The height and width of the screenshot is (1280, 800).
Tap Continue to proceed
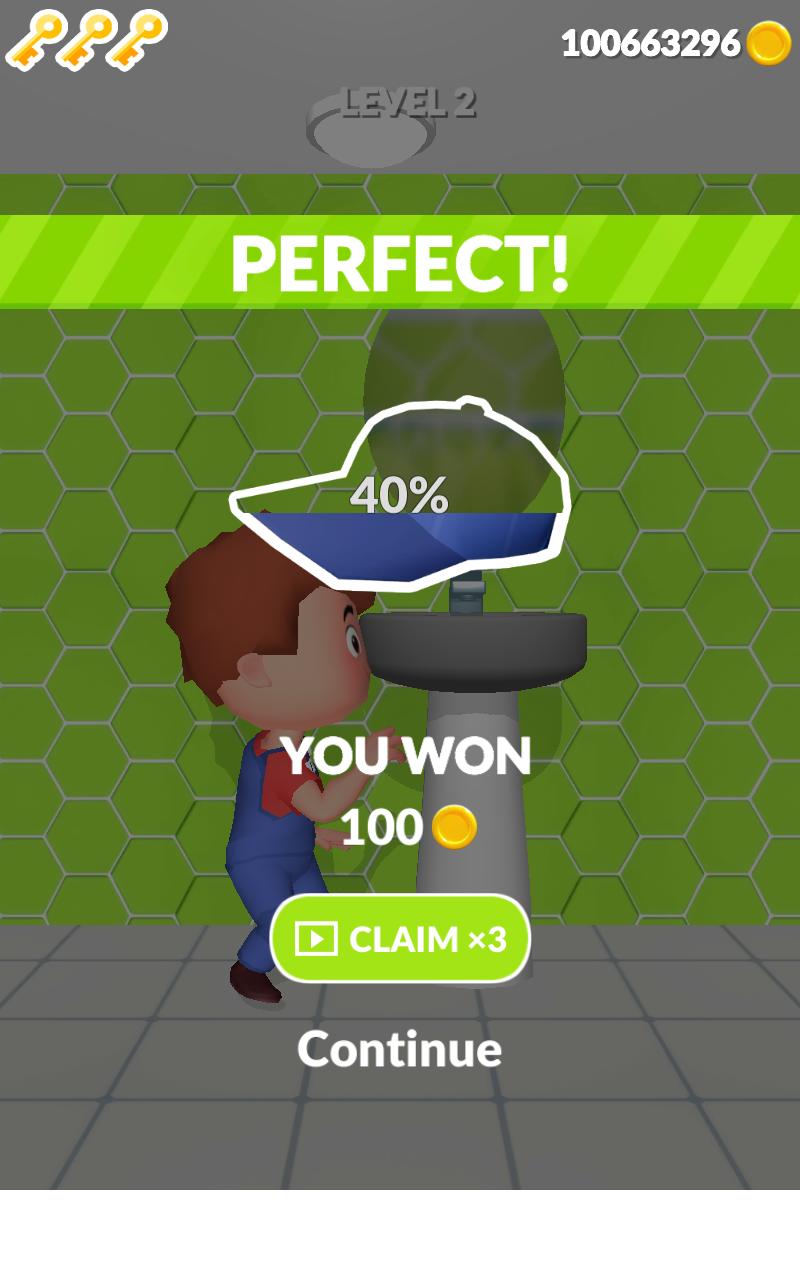point(400,1048)
